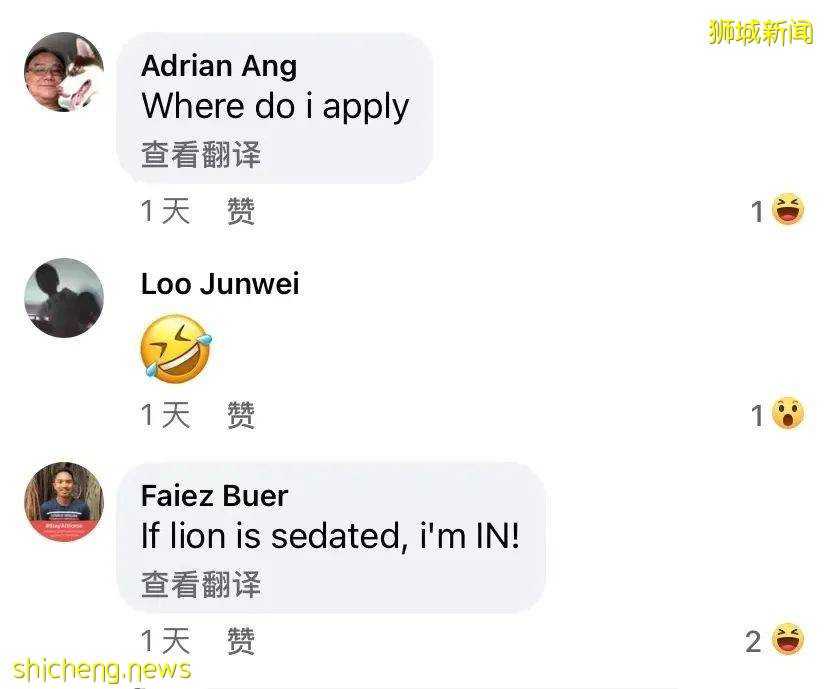The height and width of the screenshot is (689, 828).
Task: Like Adrian Ang's comment
Action: click(240, 211)
